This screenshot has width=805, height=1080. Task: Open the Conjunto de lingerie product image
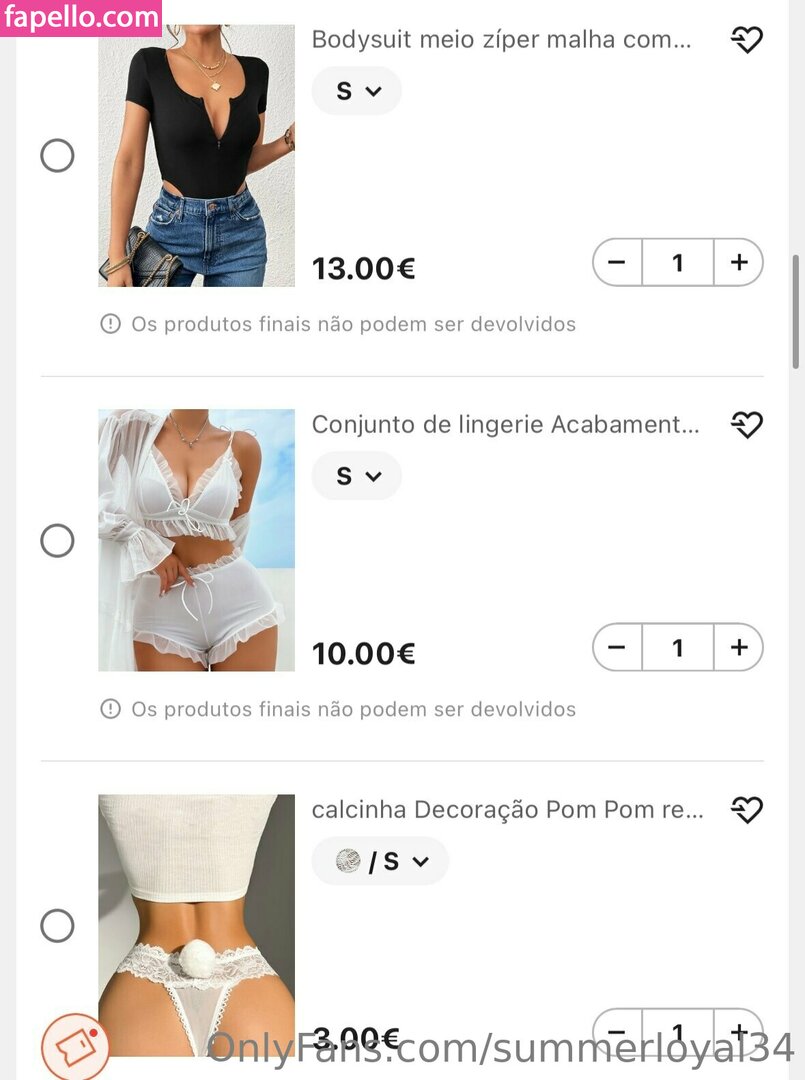pos(197,540)
